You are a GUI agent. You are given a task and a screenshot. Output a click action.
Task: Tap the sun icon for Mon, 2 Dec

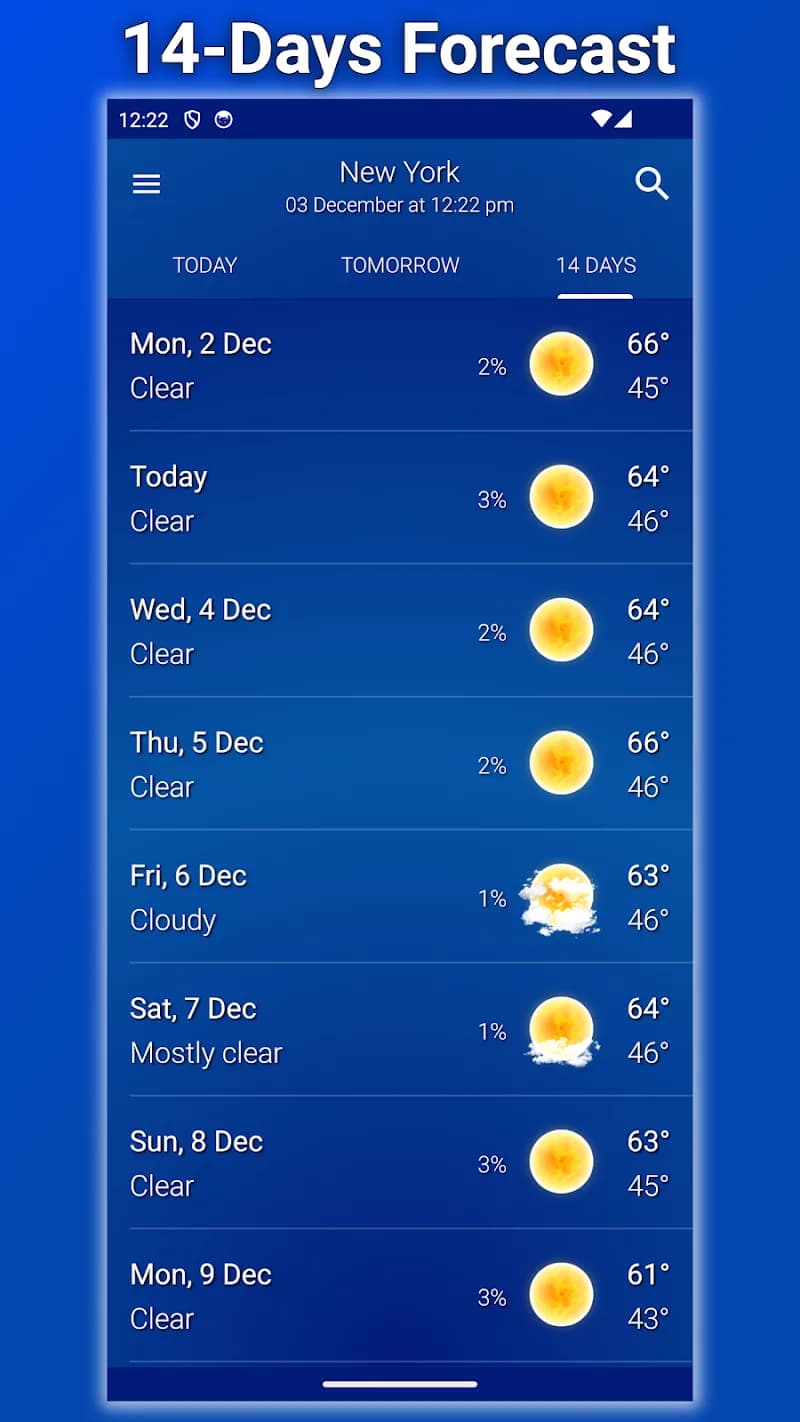click(561, 363)
